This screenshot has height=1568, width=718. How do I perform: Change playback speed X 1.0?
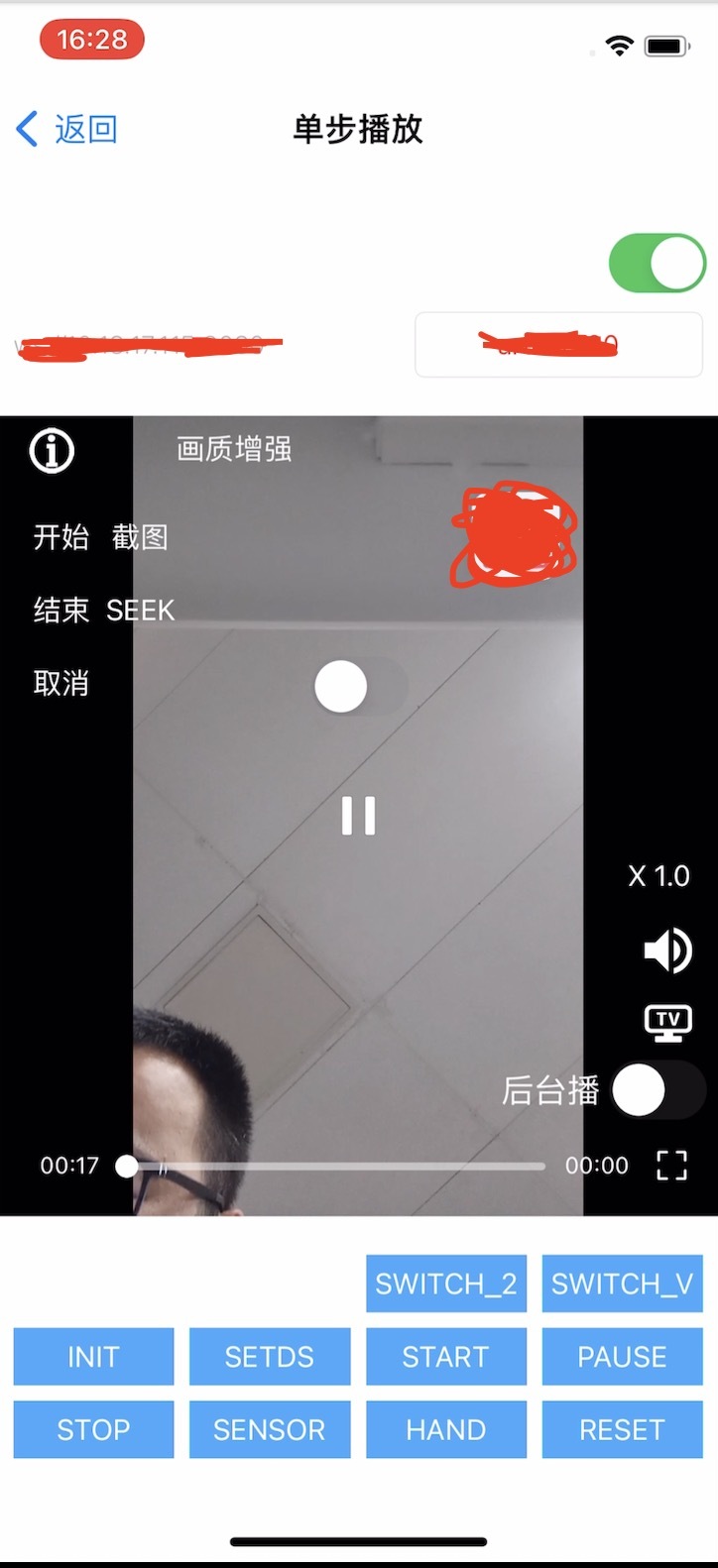(658, 875)
